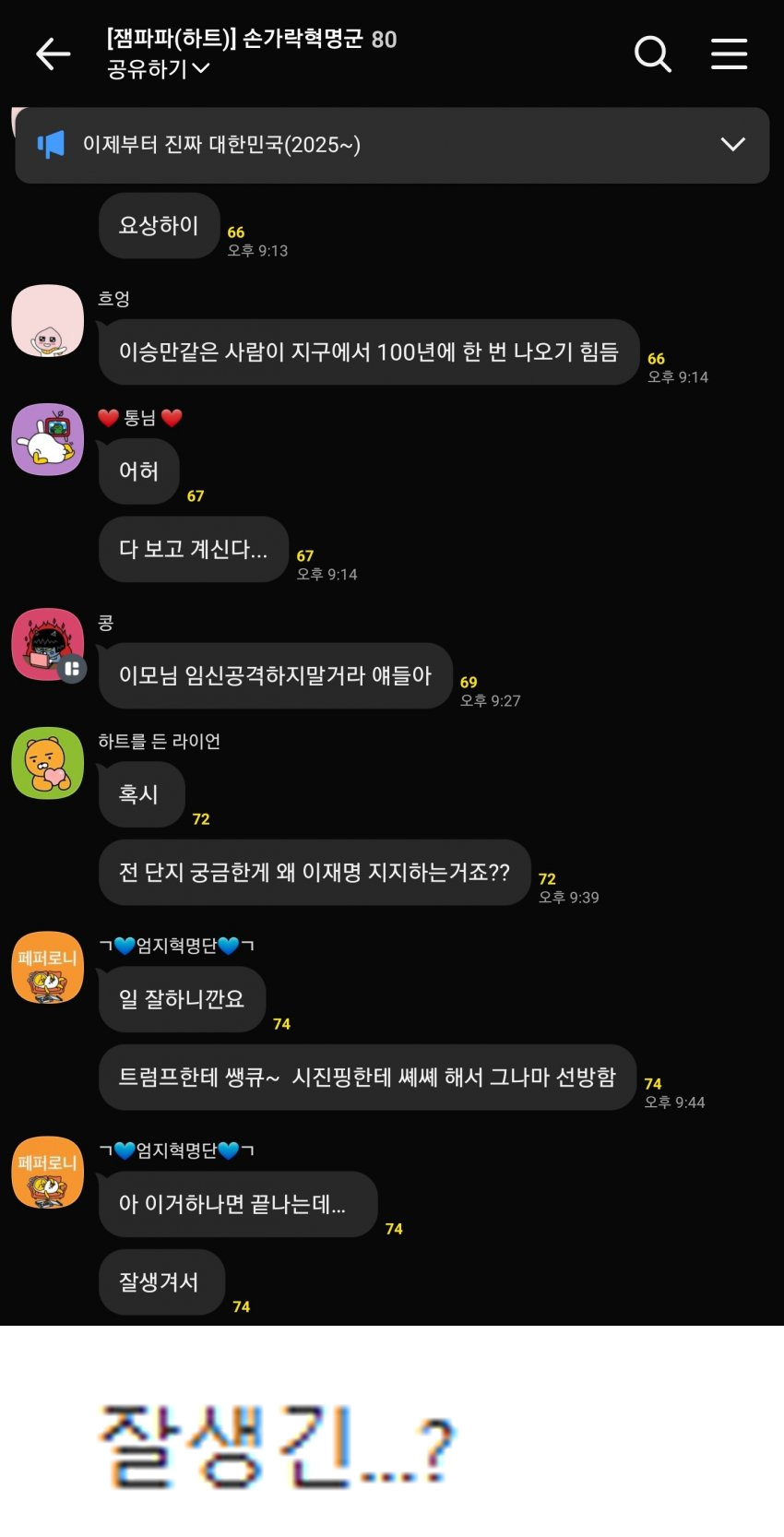784x1537 pixels.
Task: Open the notice 이제부터 진짜 대한민국(2025~)
Action: pos(221,145)
